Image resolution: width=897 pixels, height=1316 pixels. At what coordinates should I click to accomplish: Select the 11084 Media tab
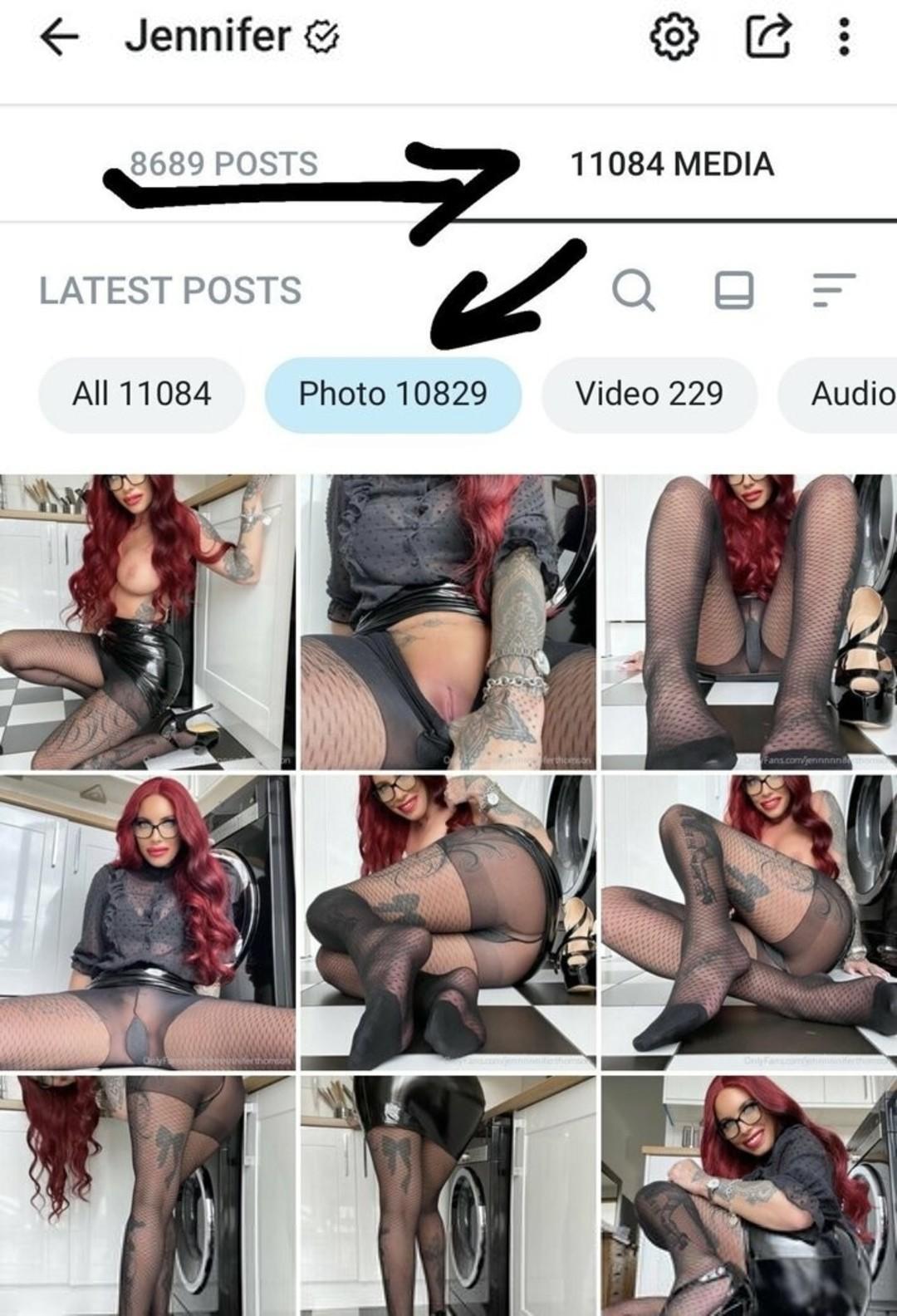[671, 164]
